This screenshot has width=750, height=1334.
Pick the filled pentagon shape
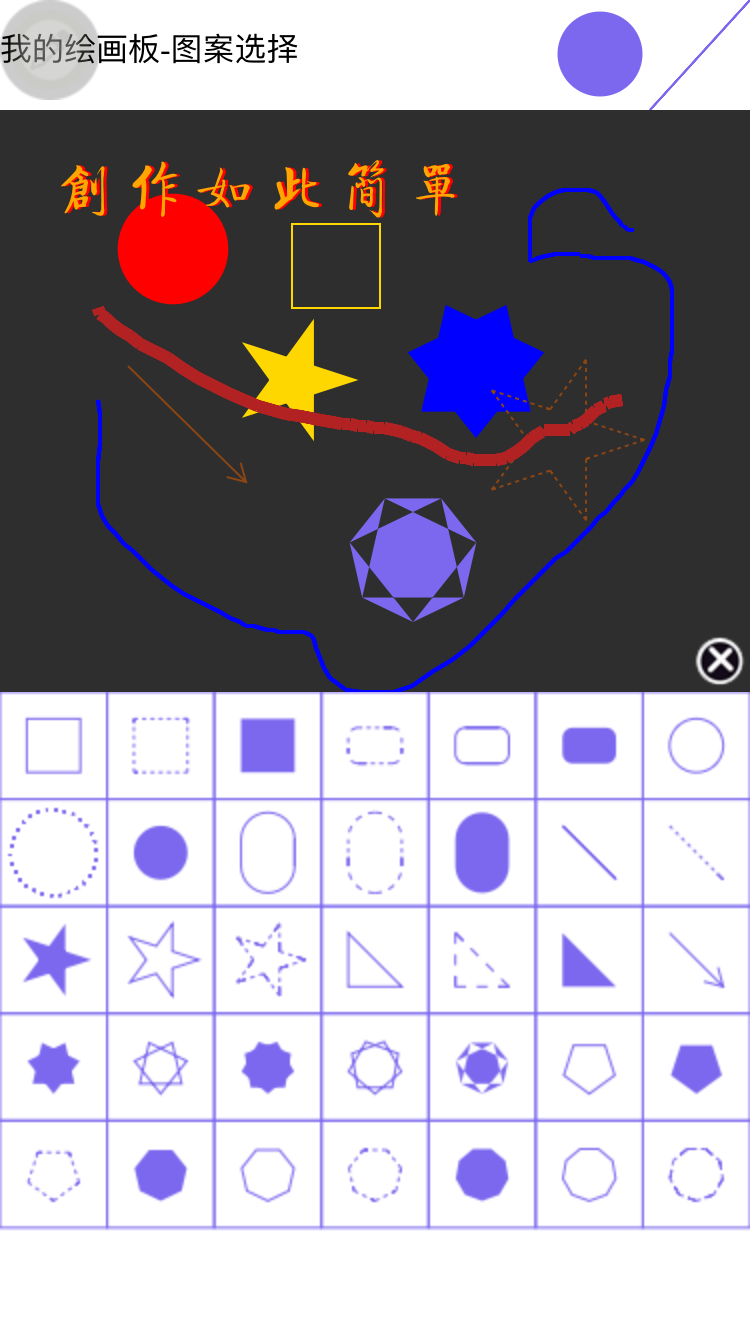pos(696,1067)
